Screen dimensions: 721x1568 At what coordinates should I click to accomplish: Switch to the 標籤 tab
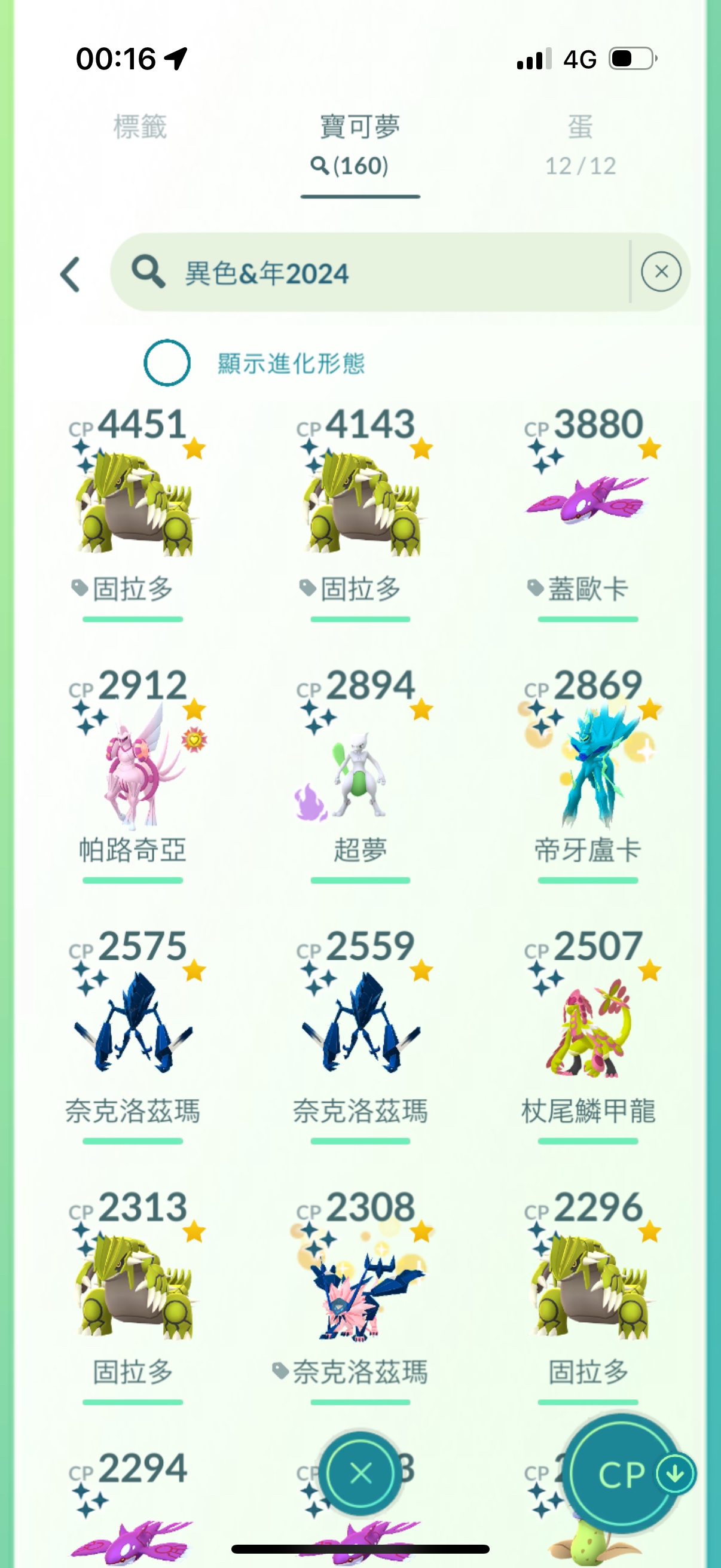140,128
